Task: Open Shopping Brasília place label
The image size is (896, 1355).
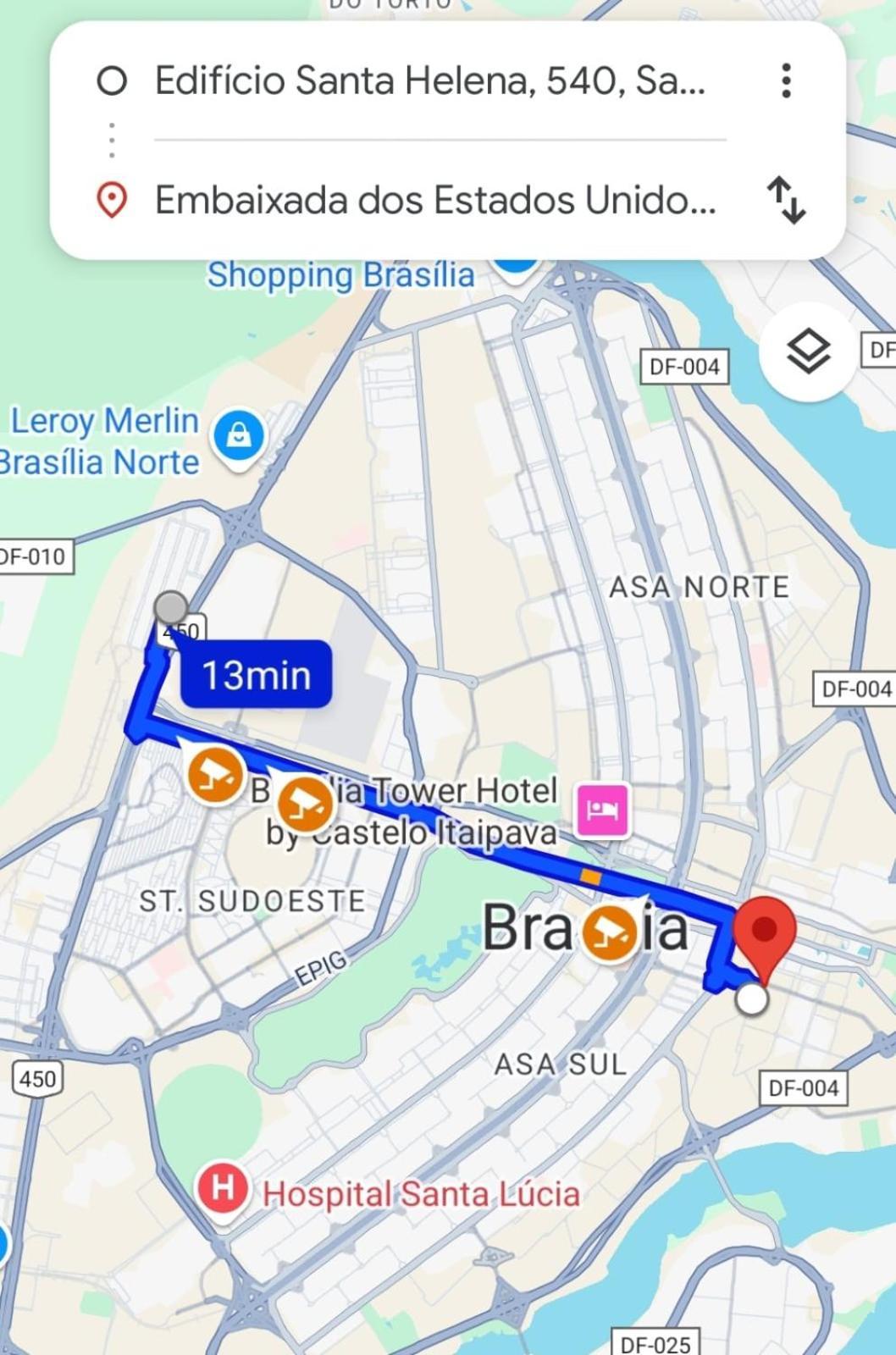Action: pos(340,275)
